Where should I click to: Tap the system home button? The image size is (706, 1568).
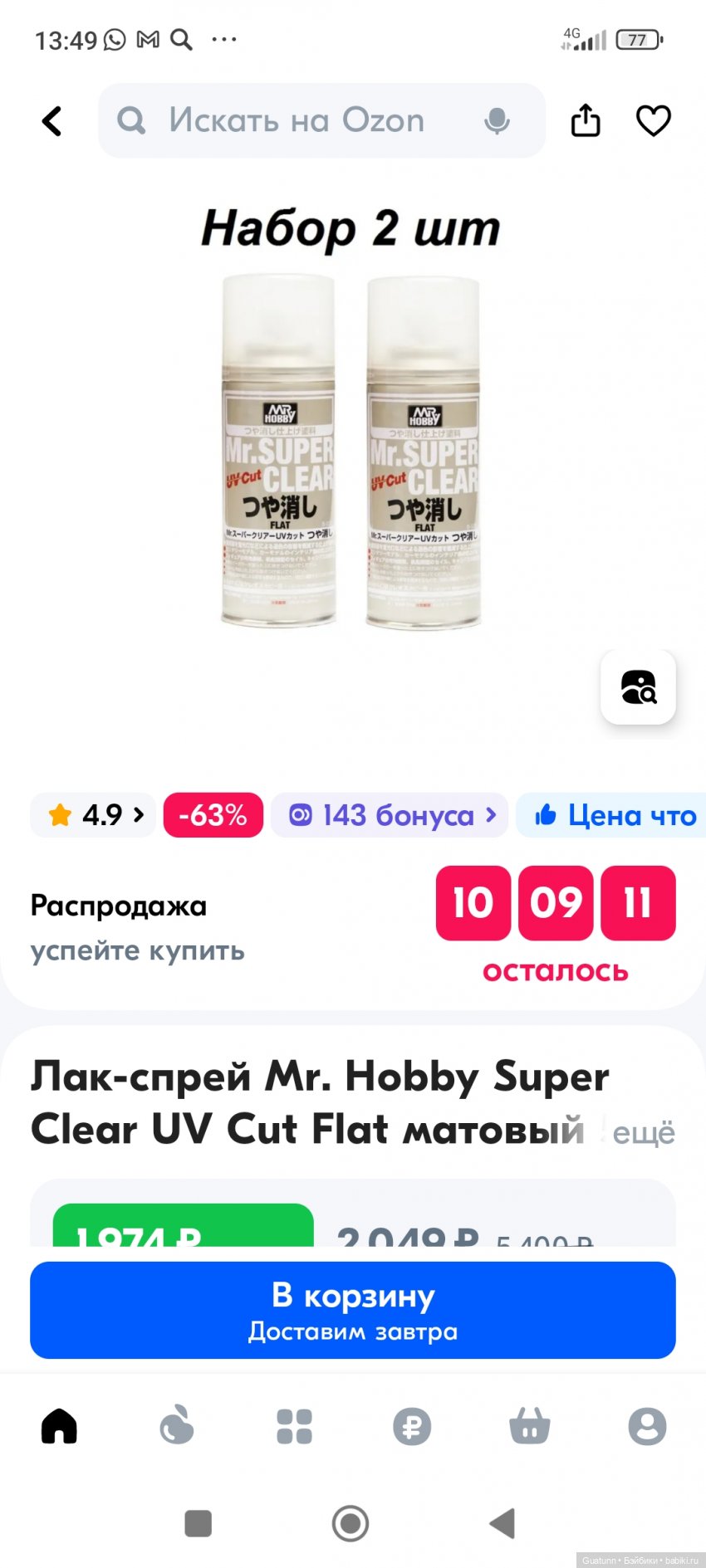(x=351, y=1523)
